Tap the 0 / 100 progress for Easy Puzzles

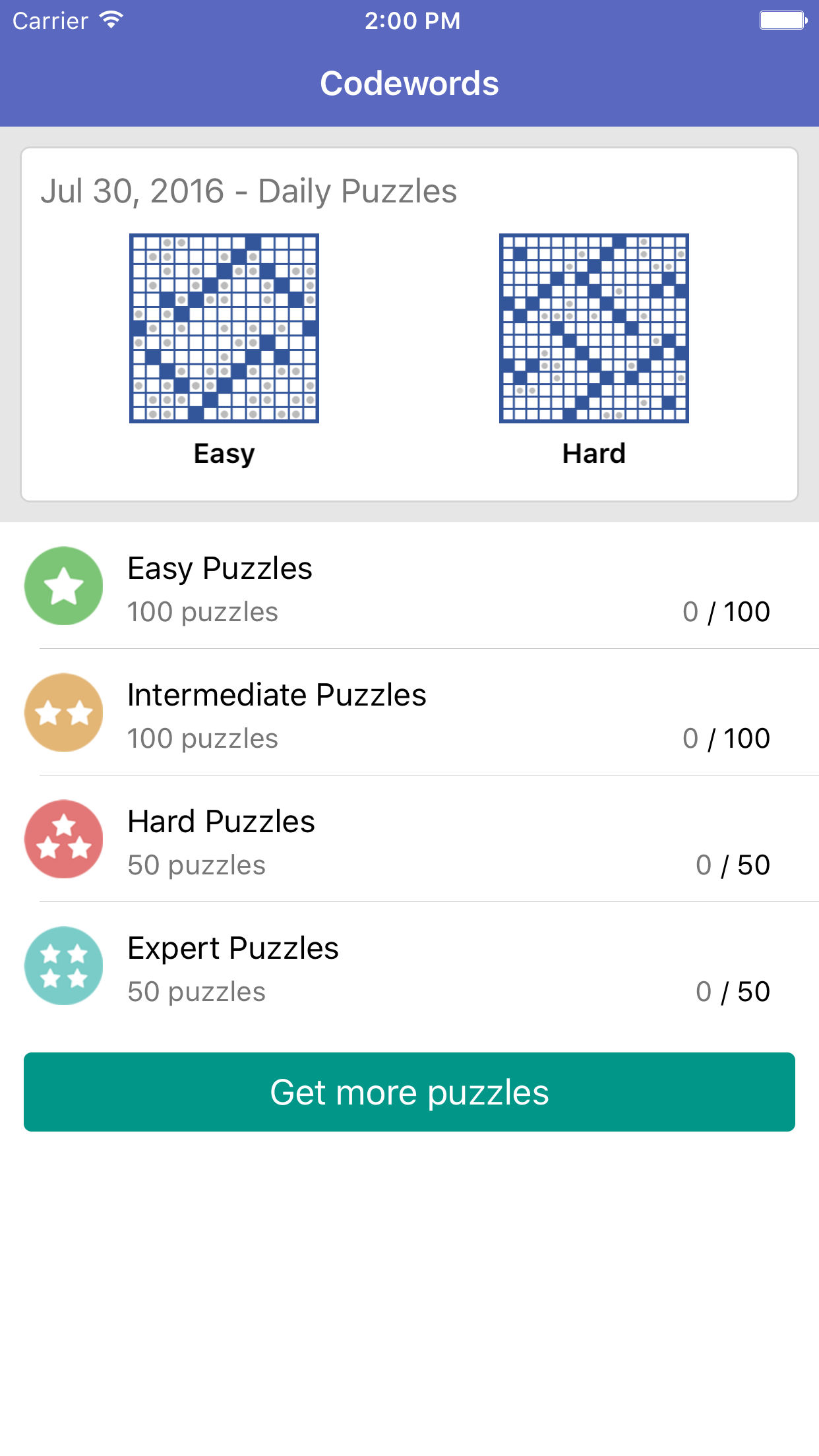(x=727, y=611)
